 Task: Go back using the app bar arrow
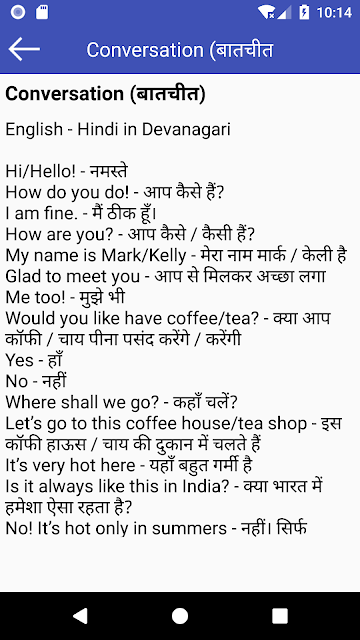coord(24,49)
